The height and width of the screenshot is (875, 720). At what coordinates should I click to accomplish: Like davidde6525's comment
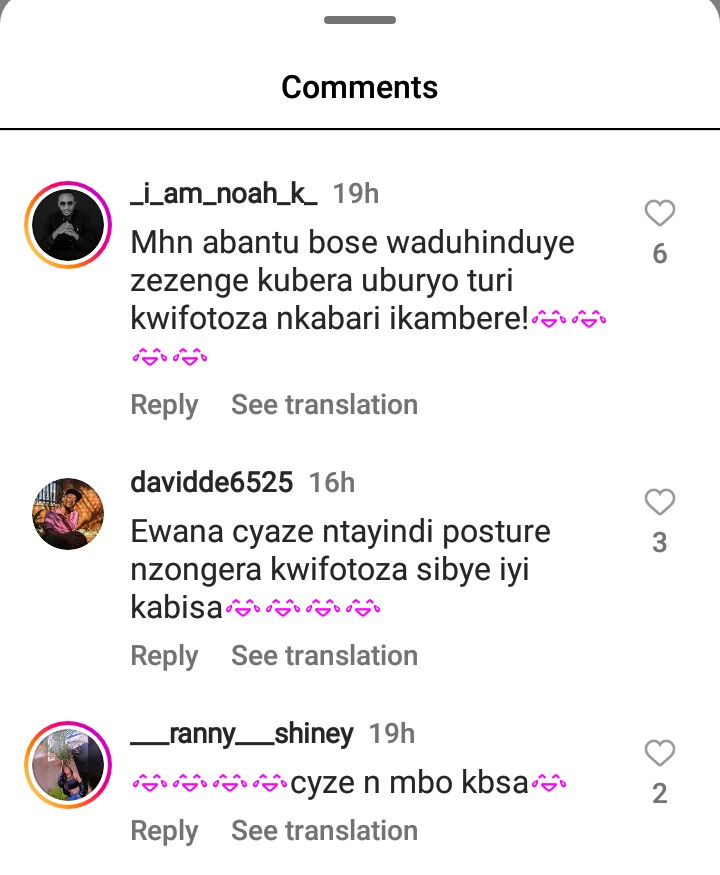[659, 502]
